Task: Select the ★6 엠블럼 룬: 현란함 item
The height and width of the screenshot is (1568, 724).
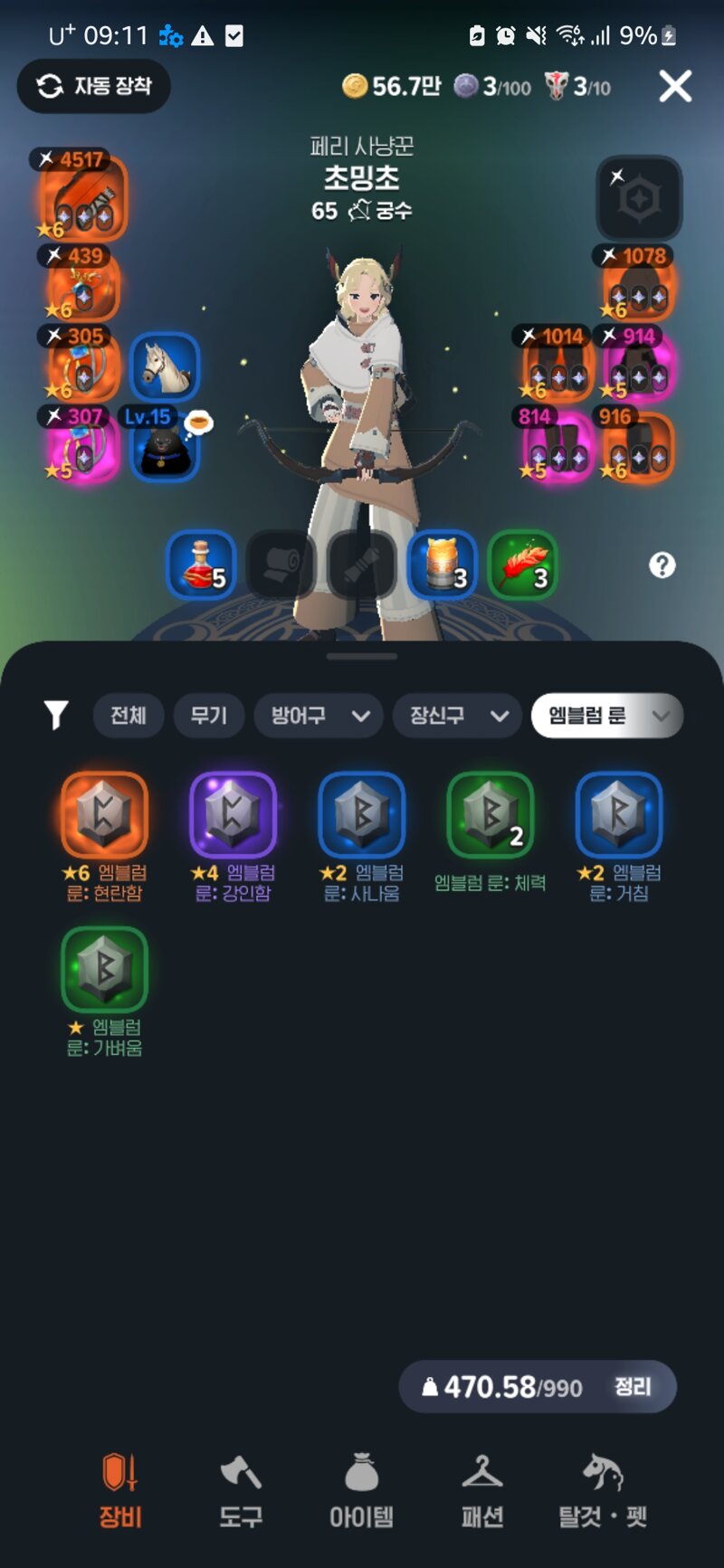Action: (x=104, y=815)
